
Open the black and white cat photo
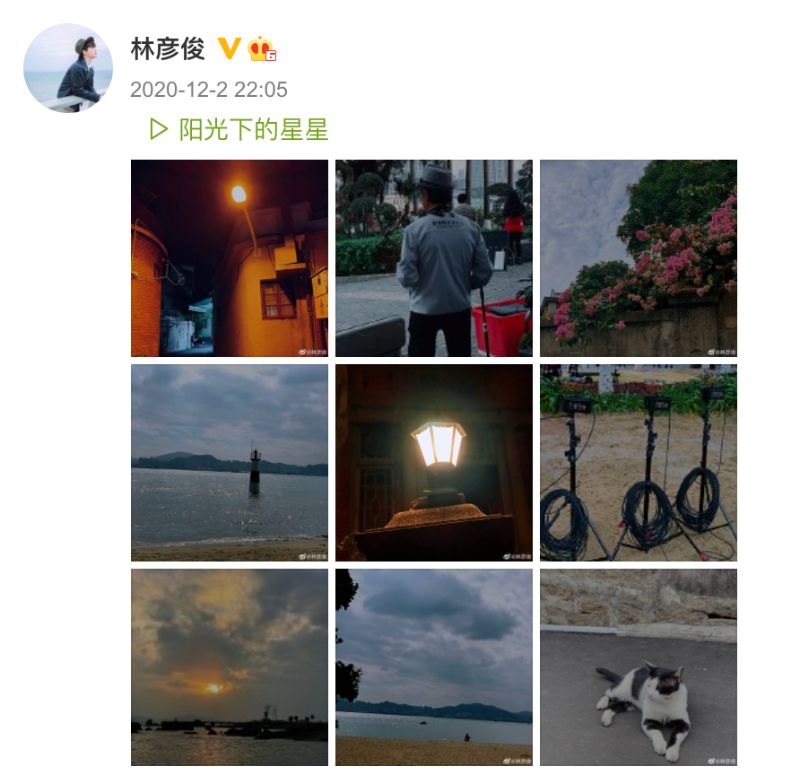[638, 667]
